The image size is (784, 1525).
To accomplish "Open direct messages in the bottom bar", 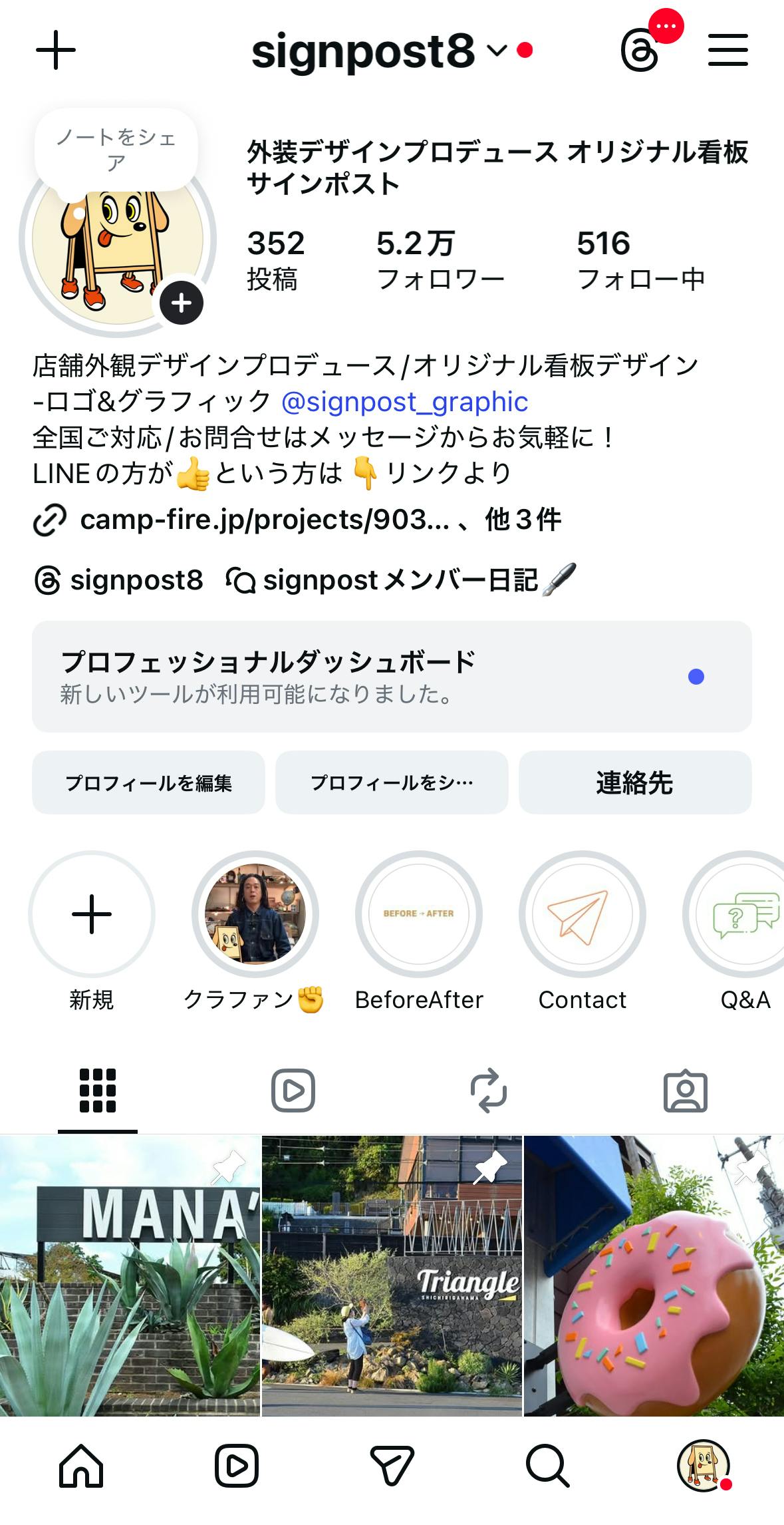I will click(x=392, y=1465).
